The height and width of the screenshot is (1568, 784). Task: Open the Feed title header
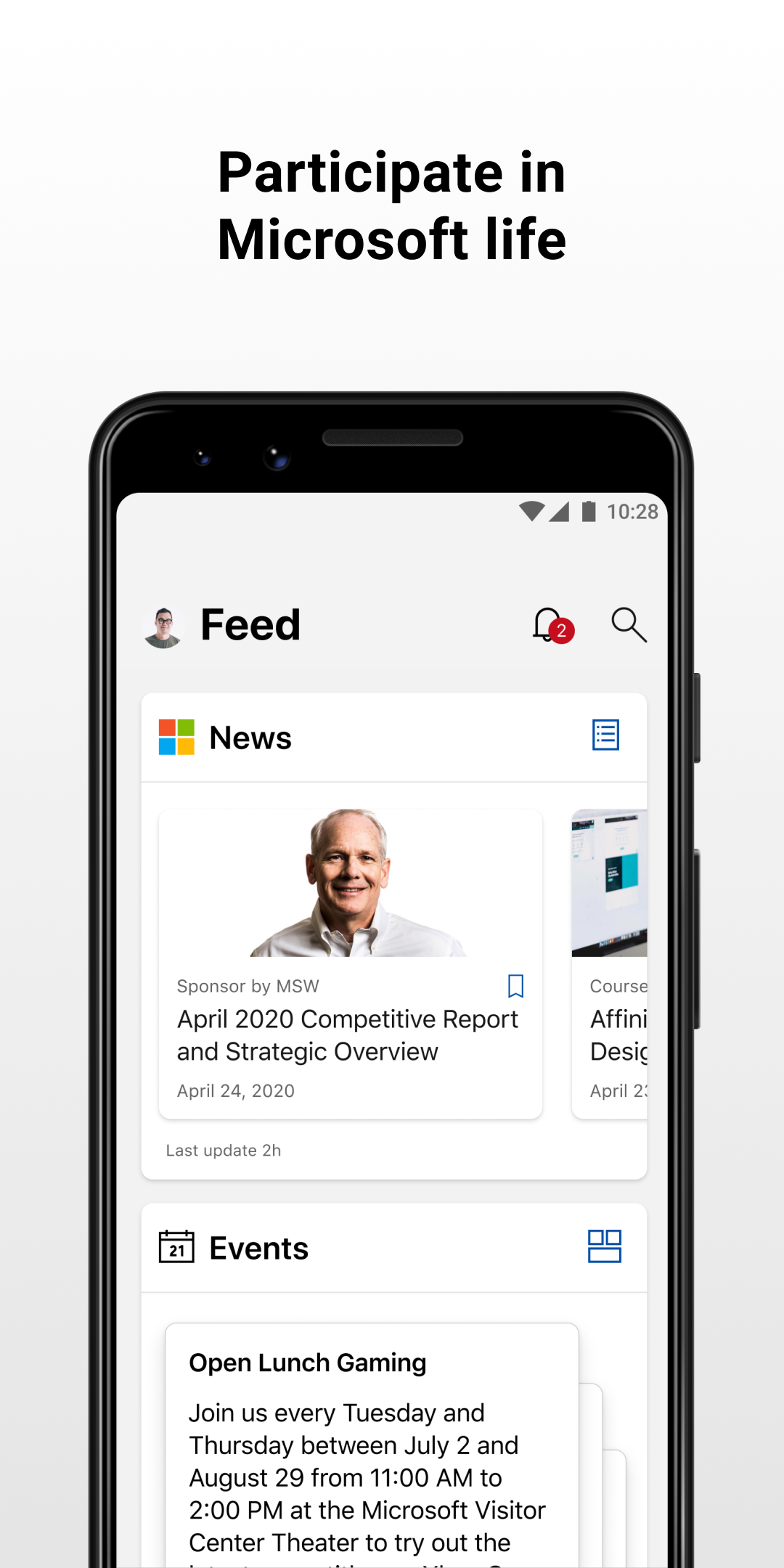[x=250, y=624]
